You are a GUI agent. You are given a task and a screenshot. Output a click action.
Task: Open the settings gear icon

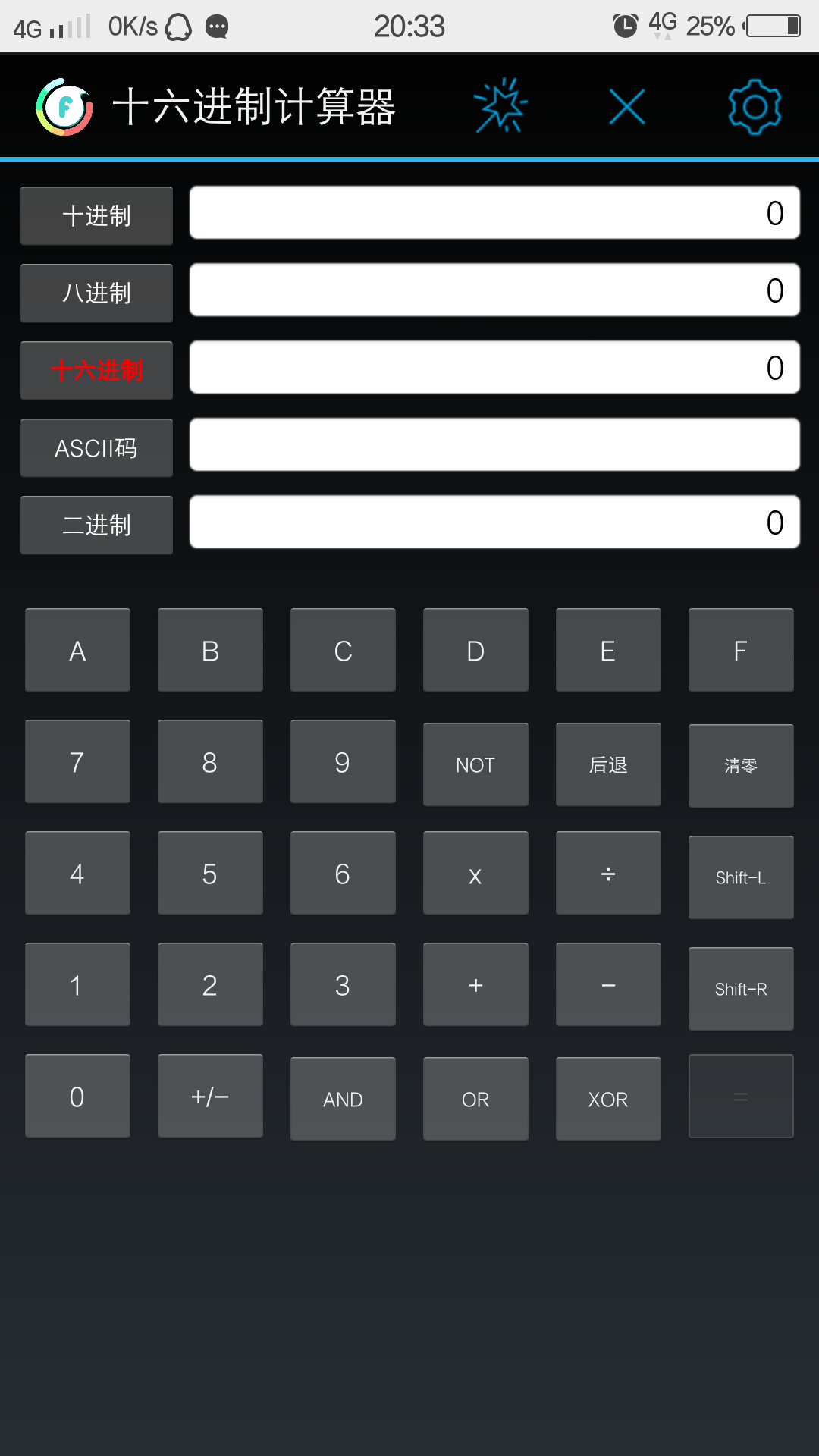pos(755,107)
